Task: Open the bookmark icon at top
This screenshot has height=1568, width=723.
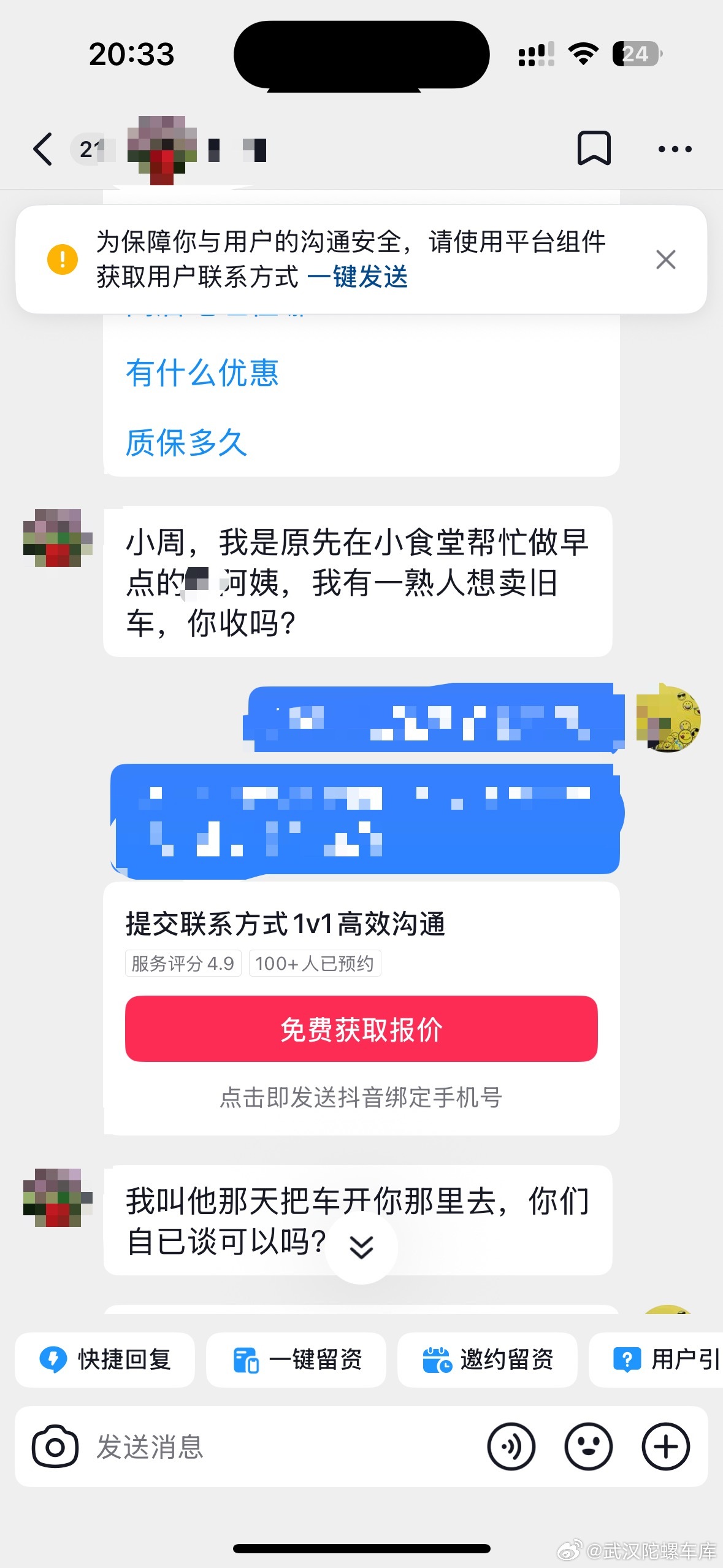Action: click(594, 148)
